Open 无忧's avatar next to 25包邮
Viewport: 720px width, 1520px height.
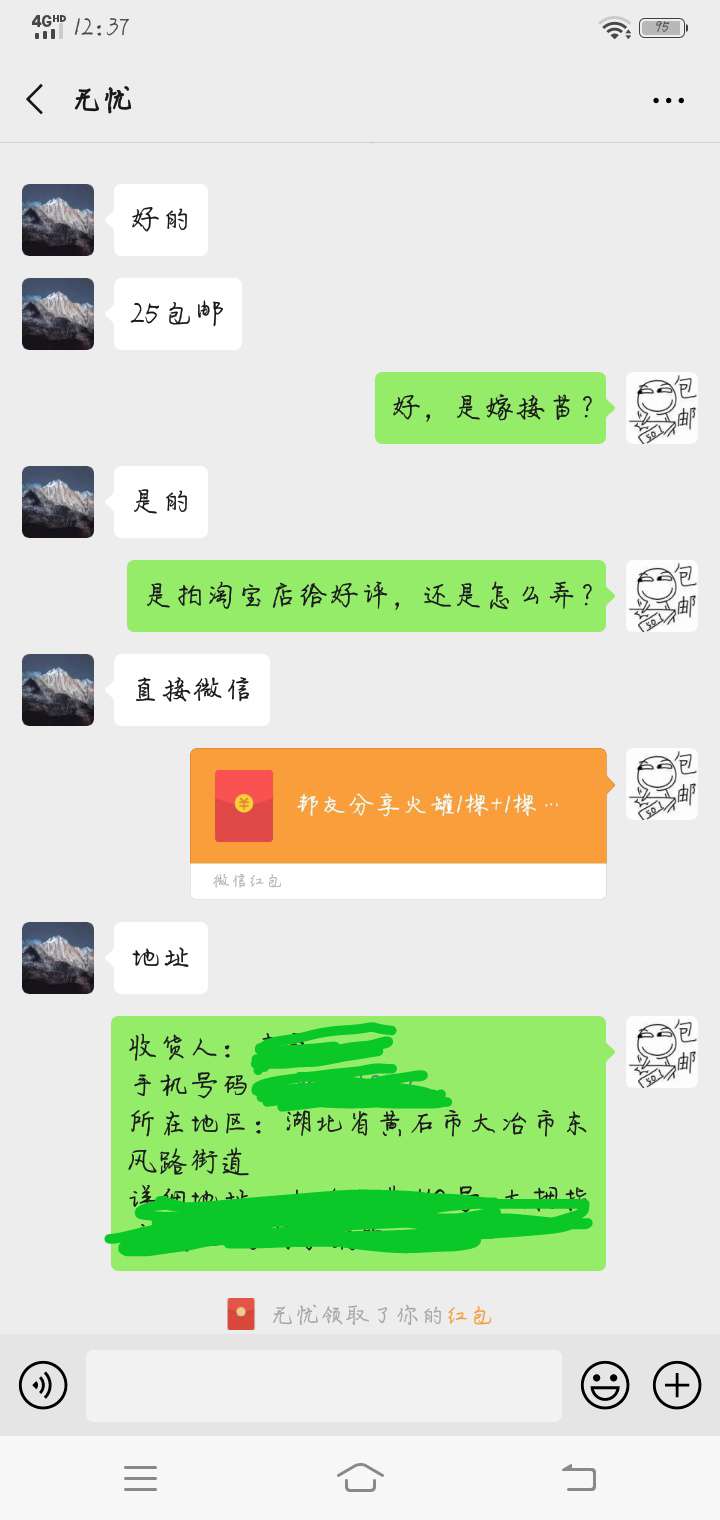point(58,314)
